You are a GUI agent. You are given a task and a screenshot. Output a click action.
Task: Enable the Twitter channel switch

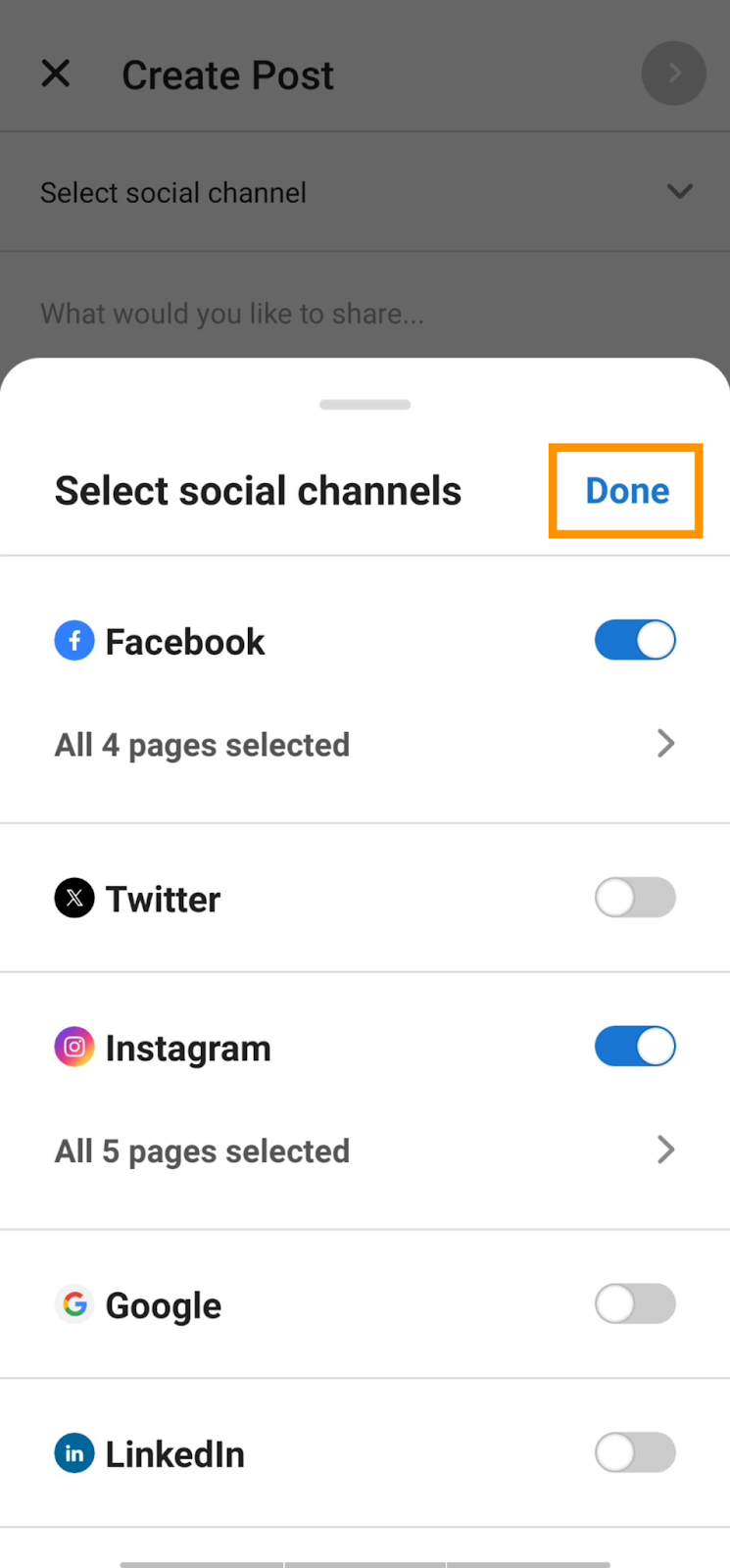[x=635, y=898]
